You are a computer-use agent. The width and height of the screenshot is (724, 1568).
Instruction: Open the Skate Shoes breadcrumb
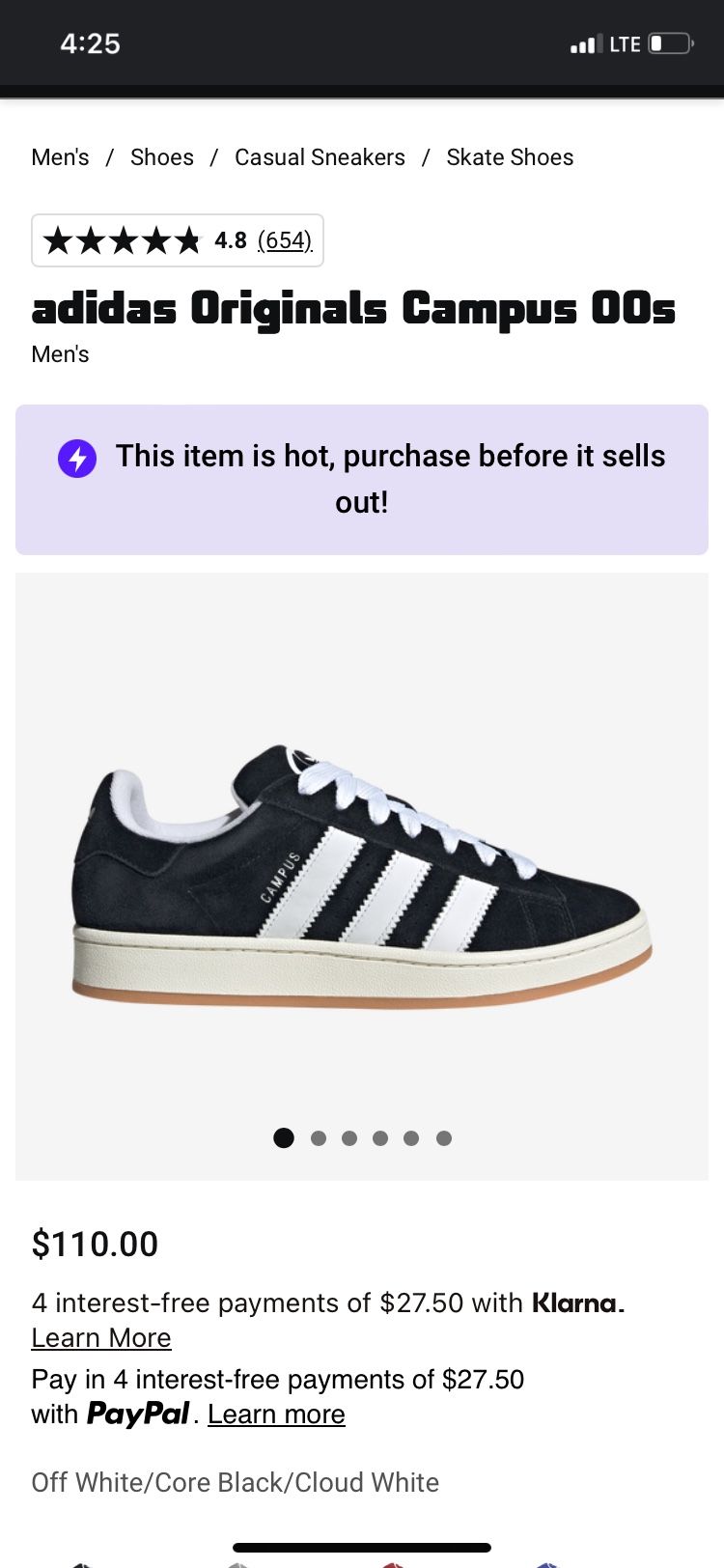tap(510, 156)
